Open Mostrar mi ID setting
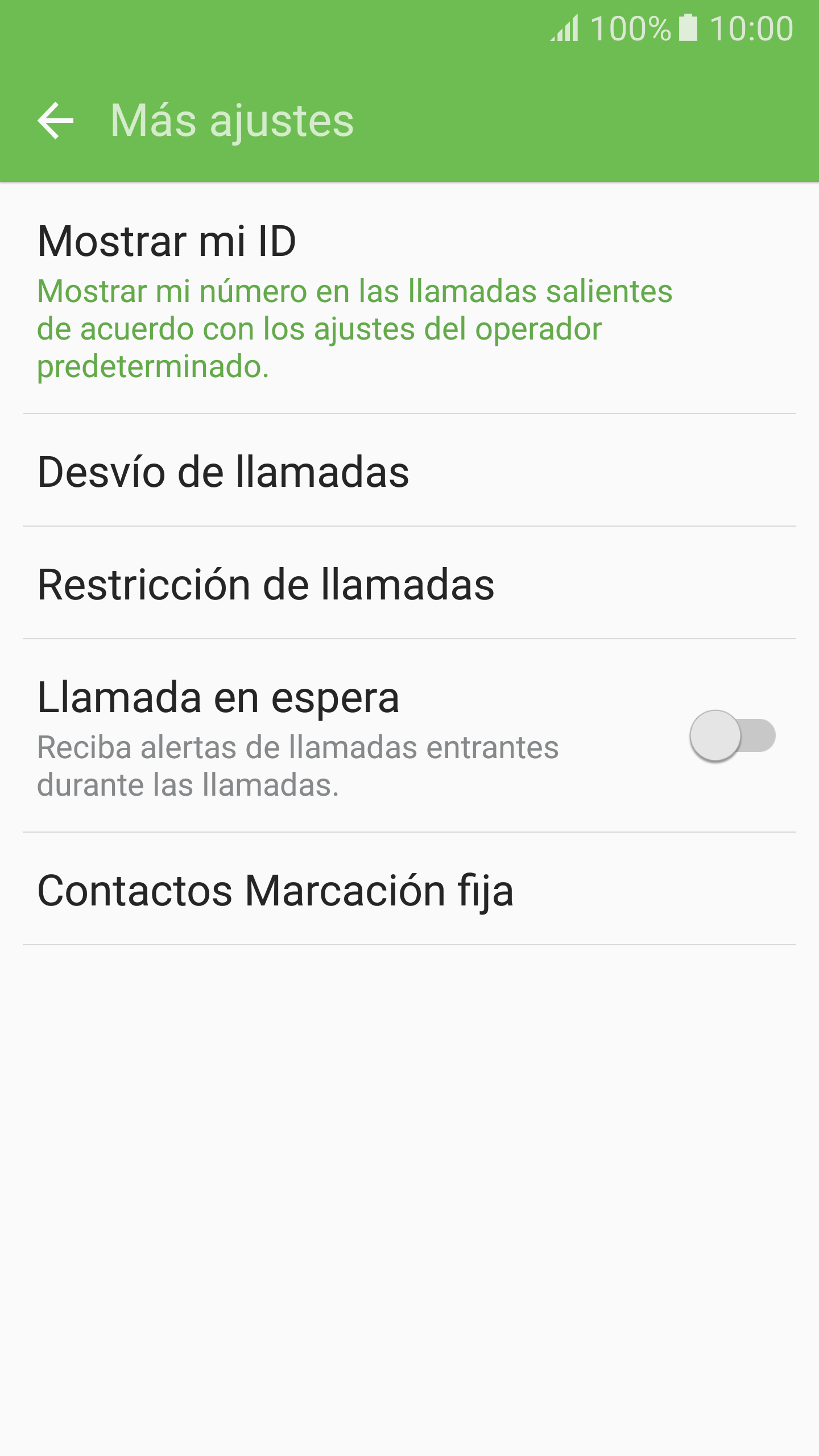The height and width of the screenshot is (1456, 819). pyautogui.click(x=409, y=299)
